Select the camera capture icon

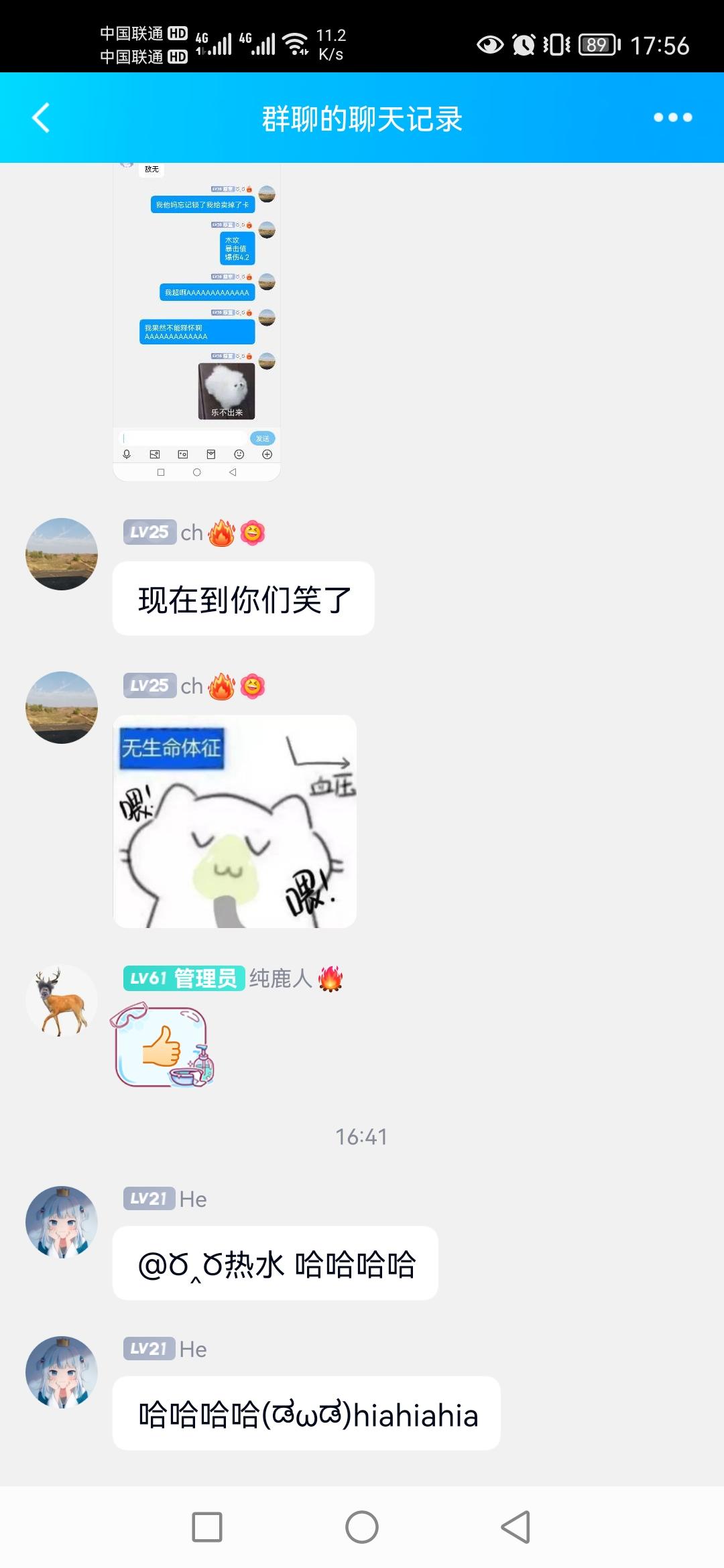tap(182, 454)
